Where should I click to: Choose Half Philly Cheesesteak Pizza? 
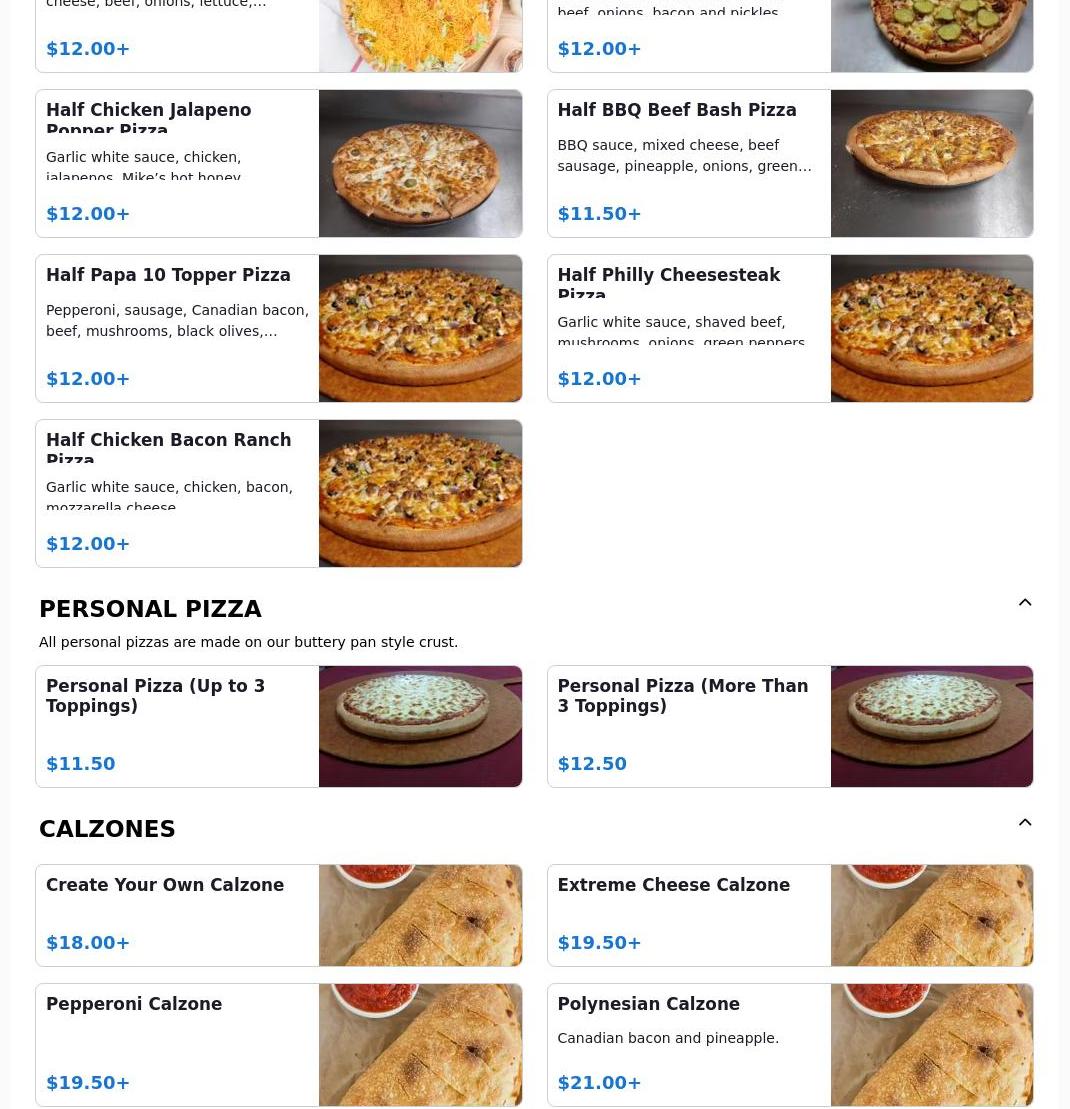click(789, 328)
